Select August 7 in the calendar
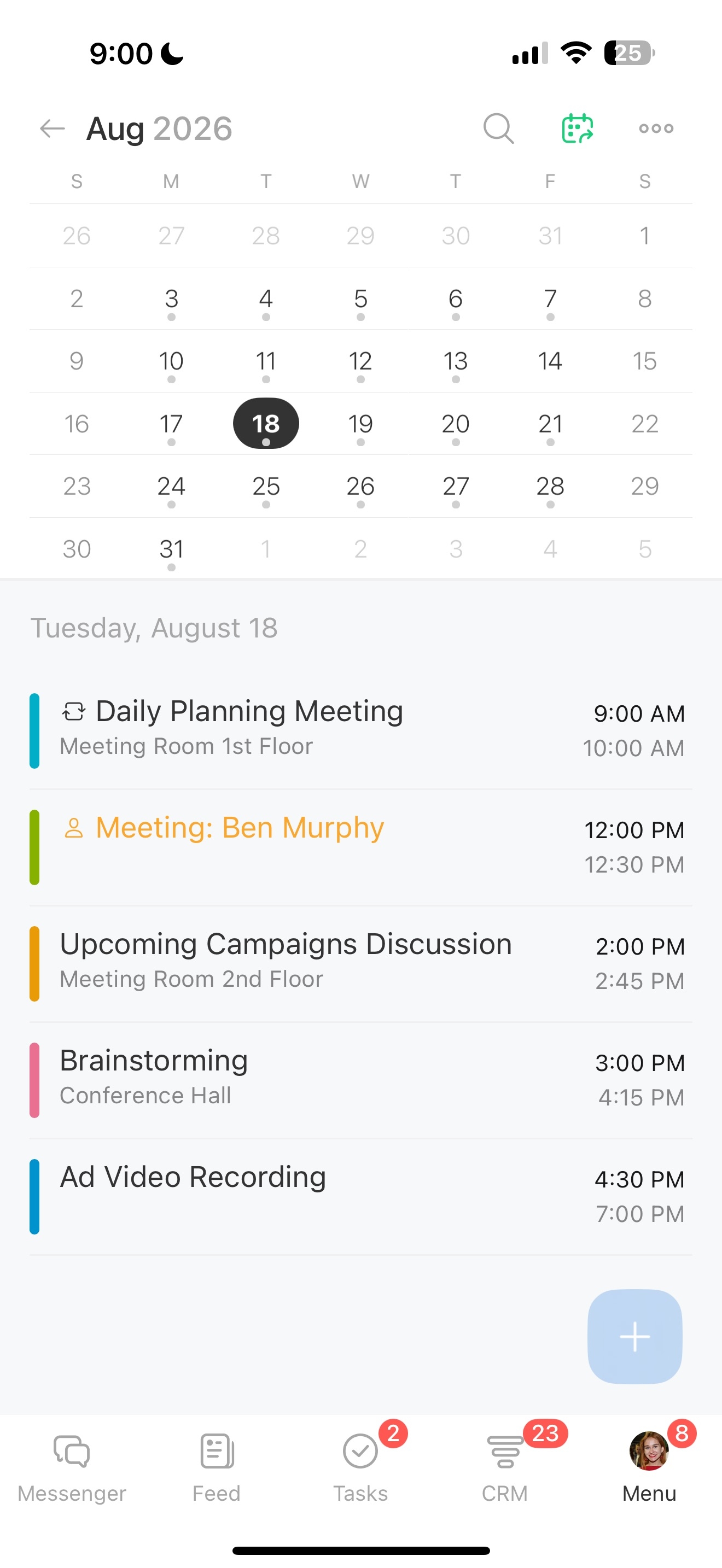Viewport: 722px width, 1568px height. point(550,299)
